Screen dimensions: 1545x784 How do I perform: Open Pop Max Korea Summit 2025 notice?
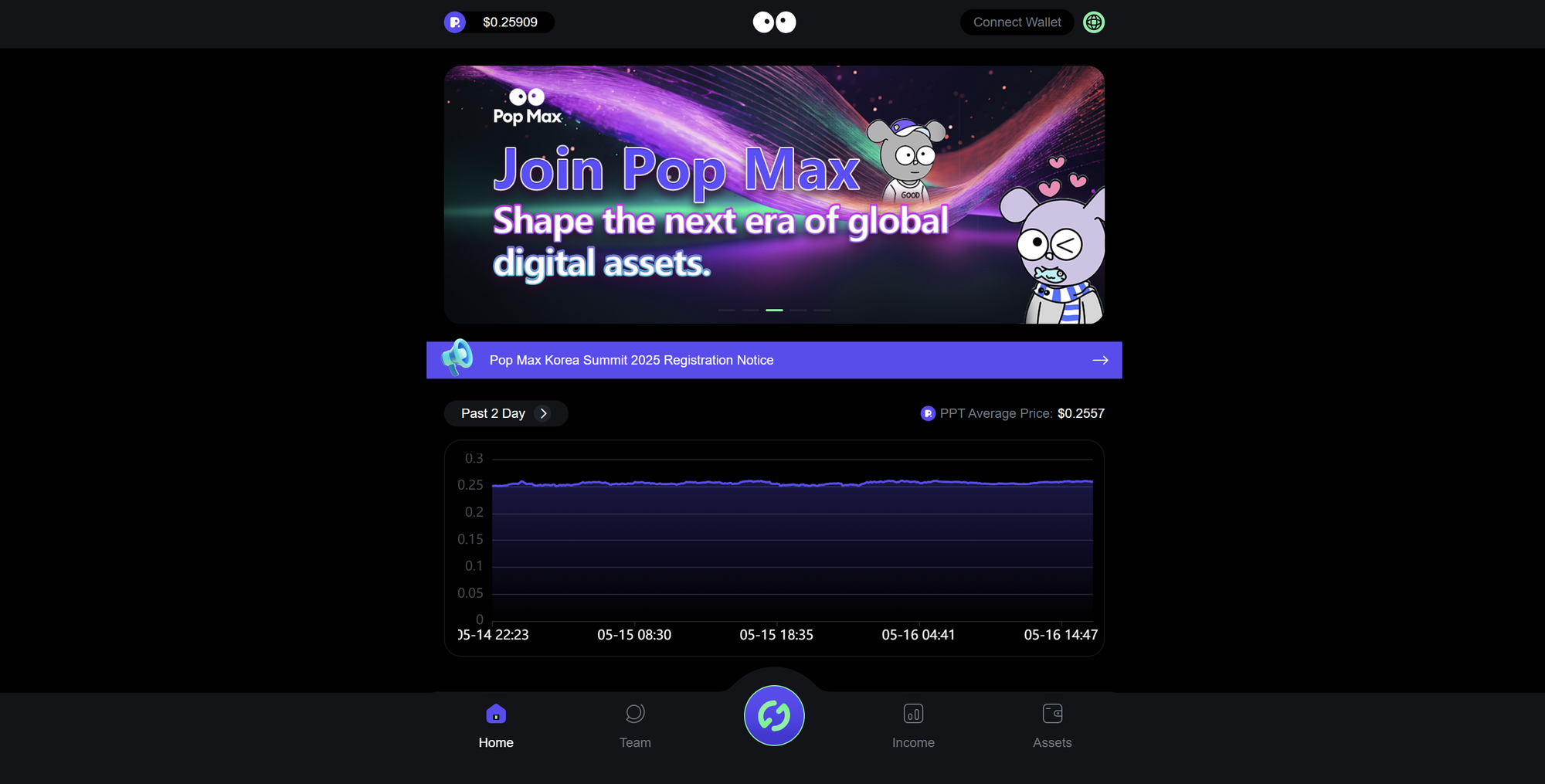(773, 360)
